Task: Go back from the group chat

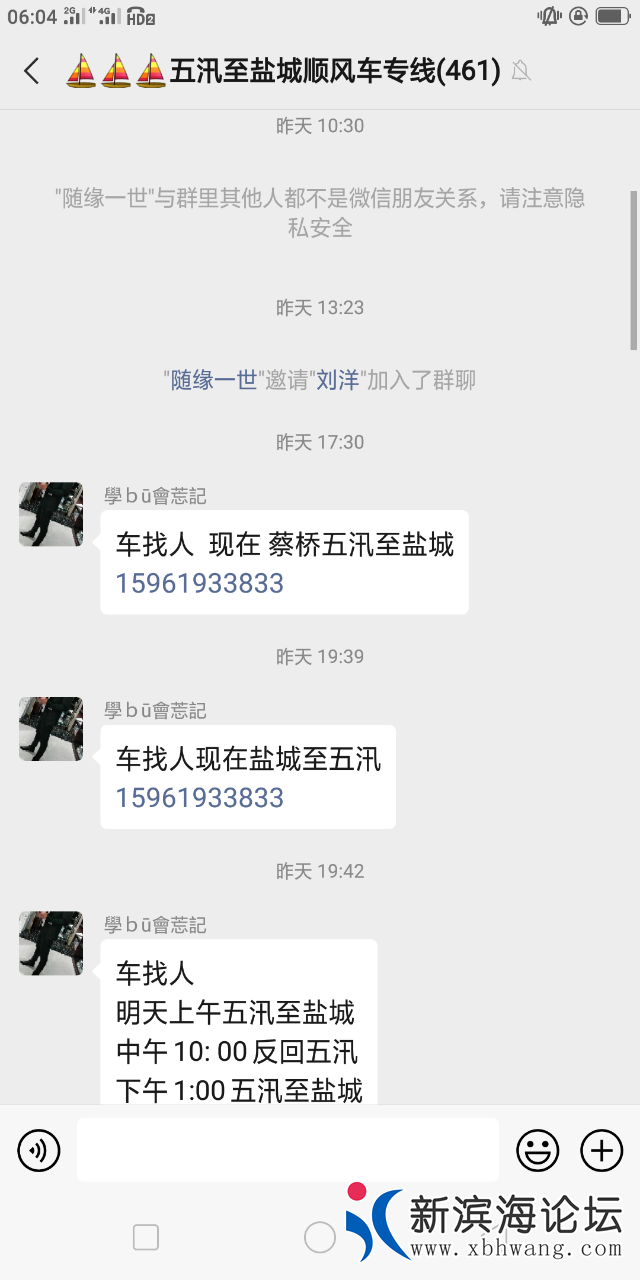Action: point(32,71)
